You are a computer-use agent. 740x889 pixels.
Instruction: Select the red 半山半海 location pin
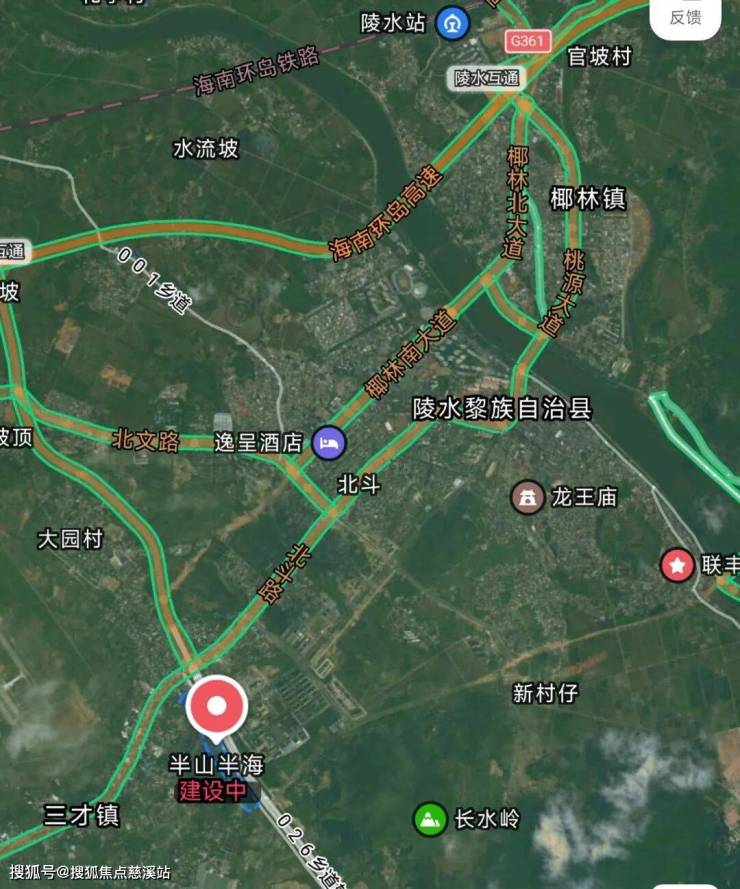[217, 707]
